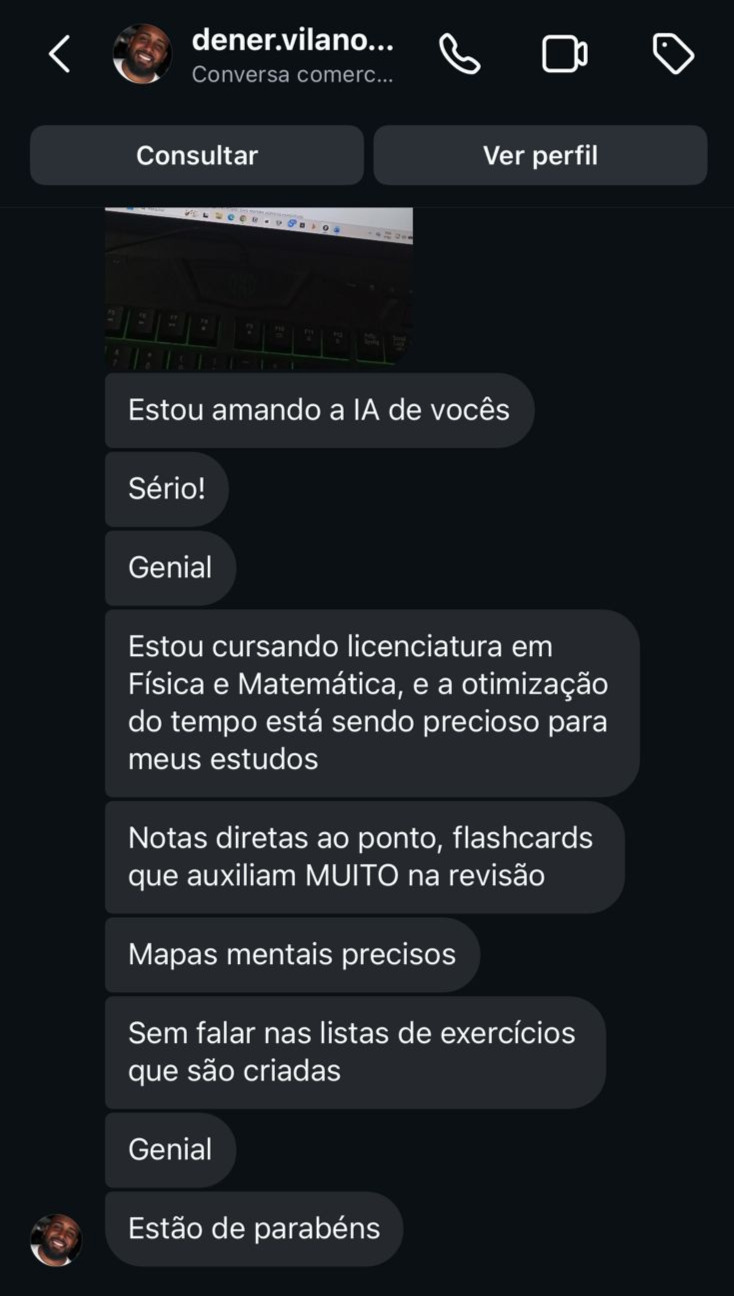Open sender's avatar beside last message
Viewport: 734px width, 1296px height.
[x=56, y=1240]
